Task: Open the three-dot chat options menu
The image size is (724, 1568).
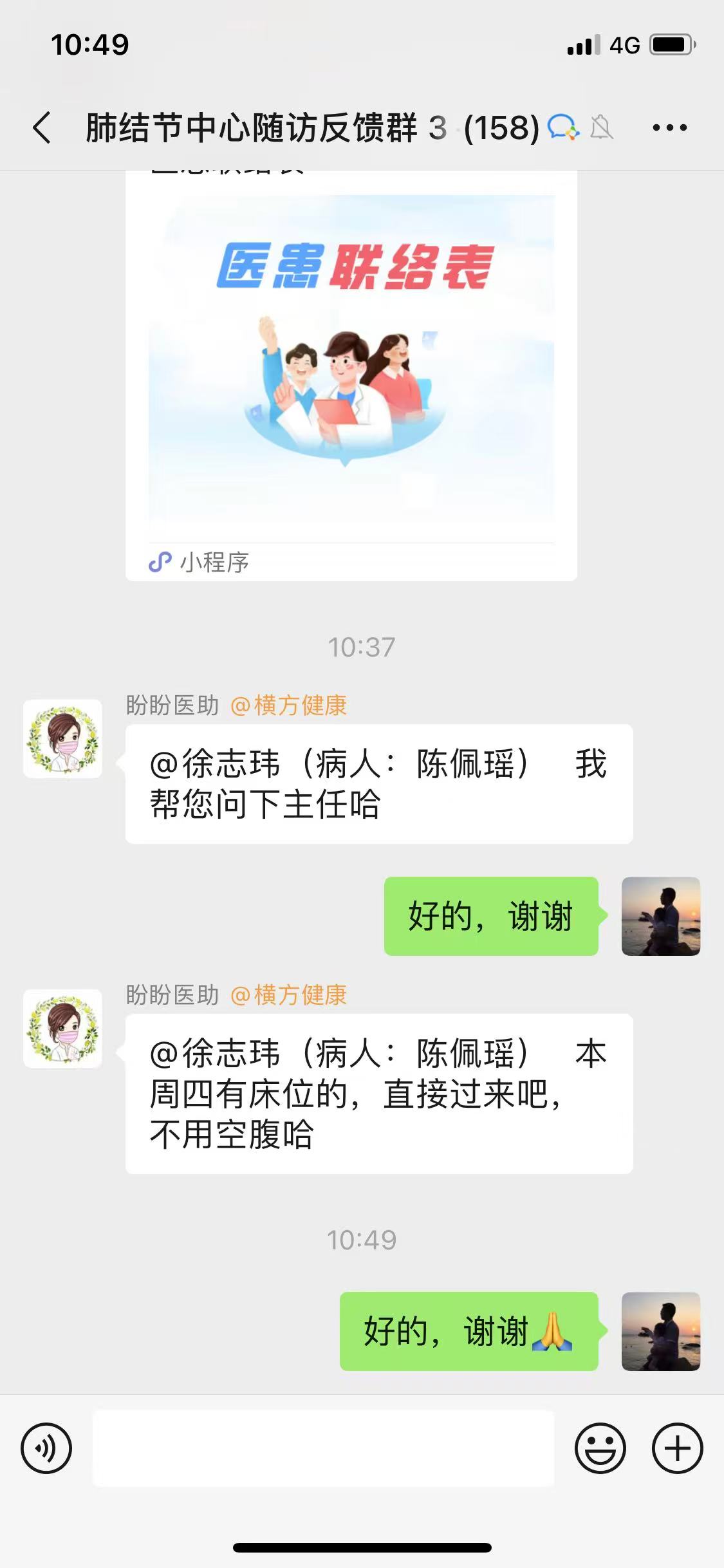Action: point(669,127)
